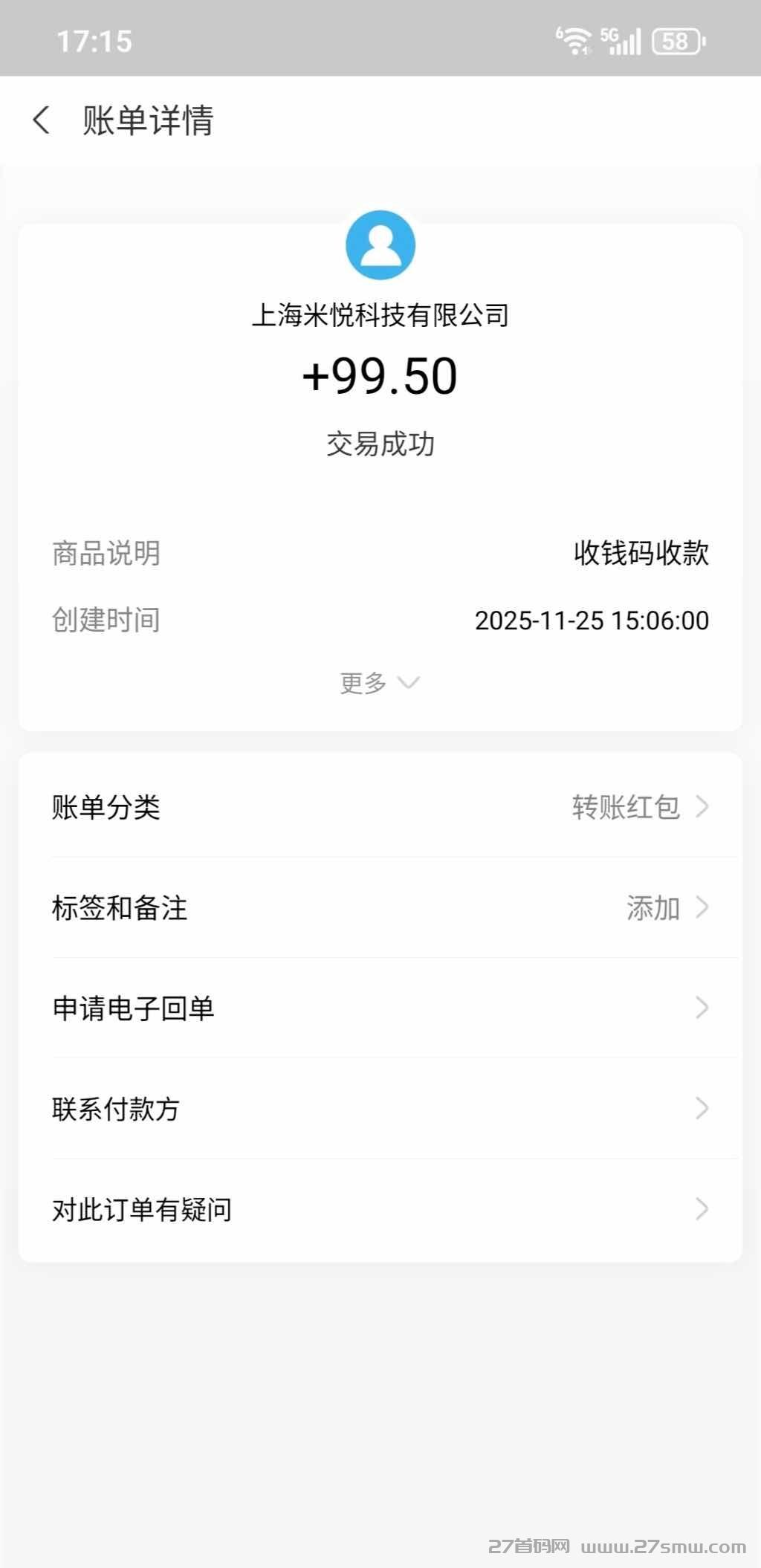Tap the 收钱码收款 product description
Image resolution: width=761 pixels, height=1568 pixels.
click(x=641, y=554)
